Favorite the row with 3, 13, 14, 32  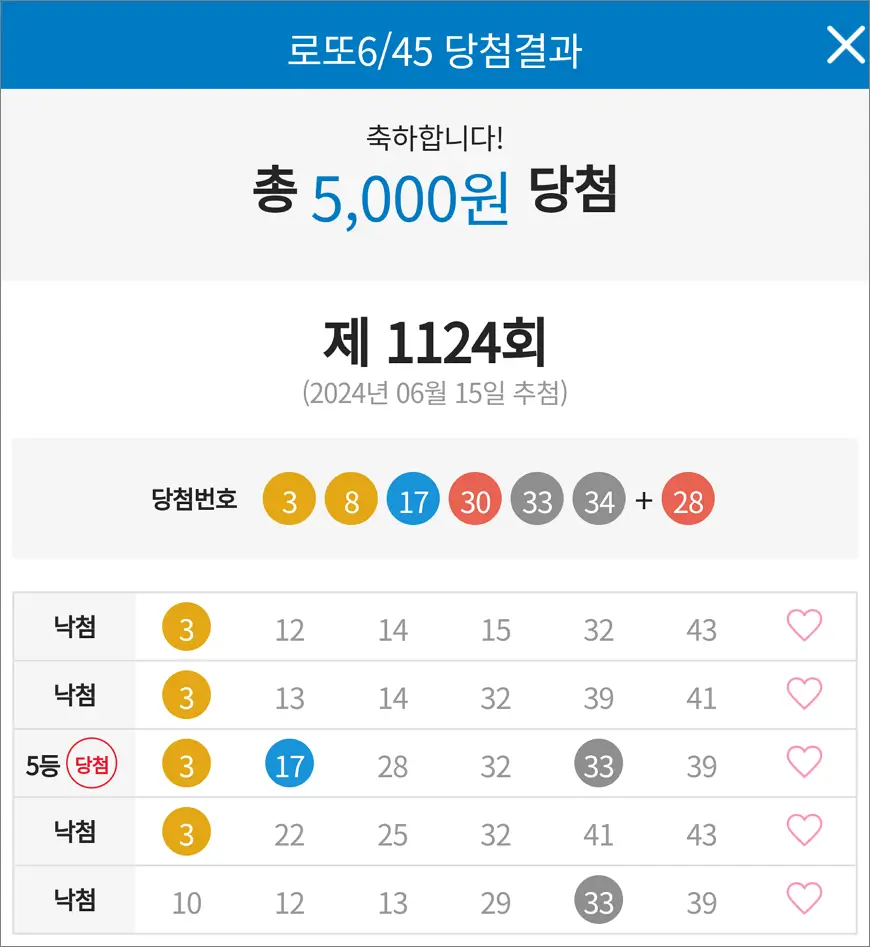tap(804, 694)
